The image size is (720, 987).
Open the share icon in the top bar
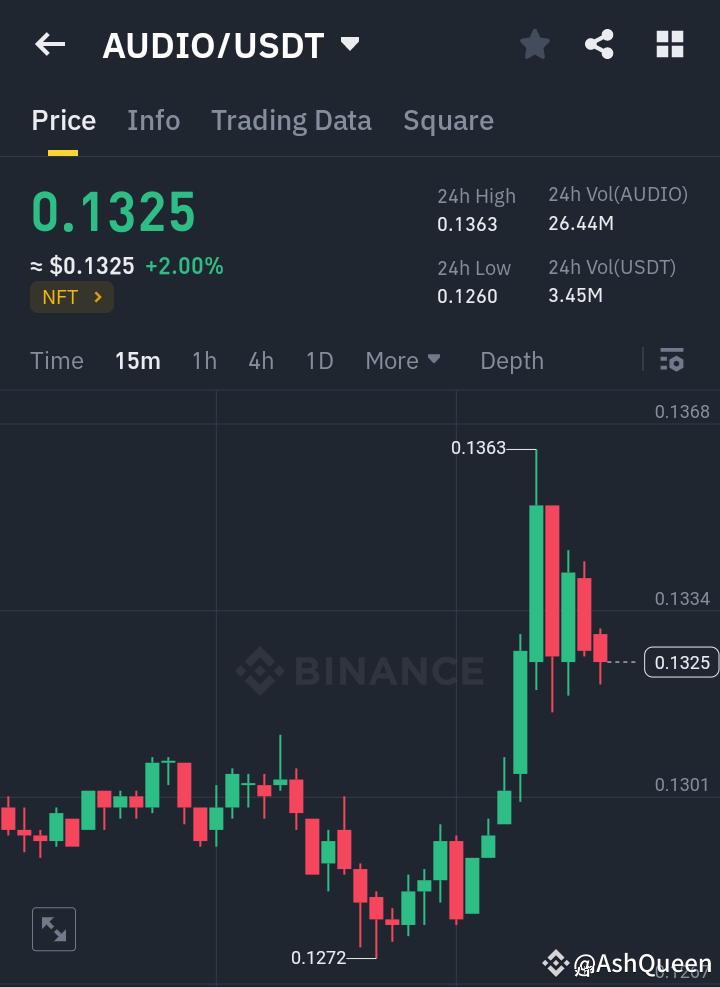point(599,44)
